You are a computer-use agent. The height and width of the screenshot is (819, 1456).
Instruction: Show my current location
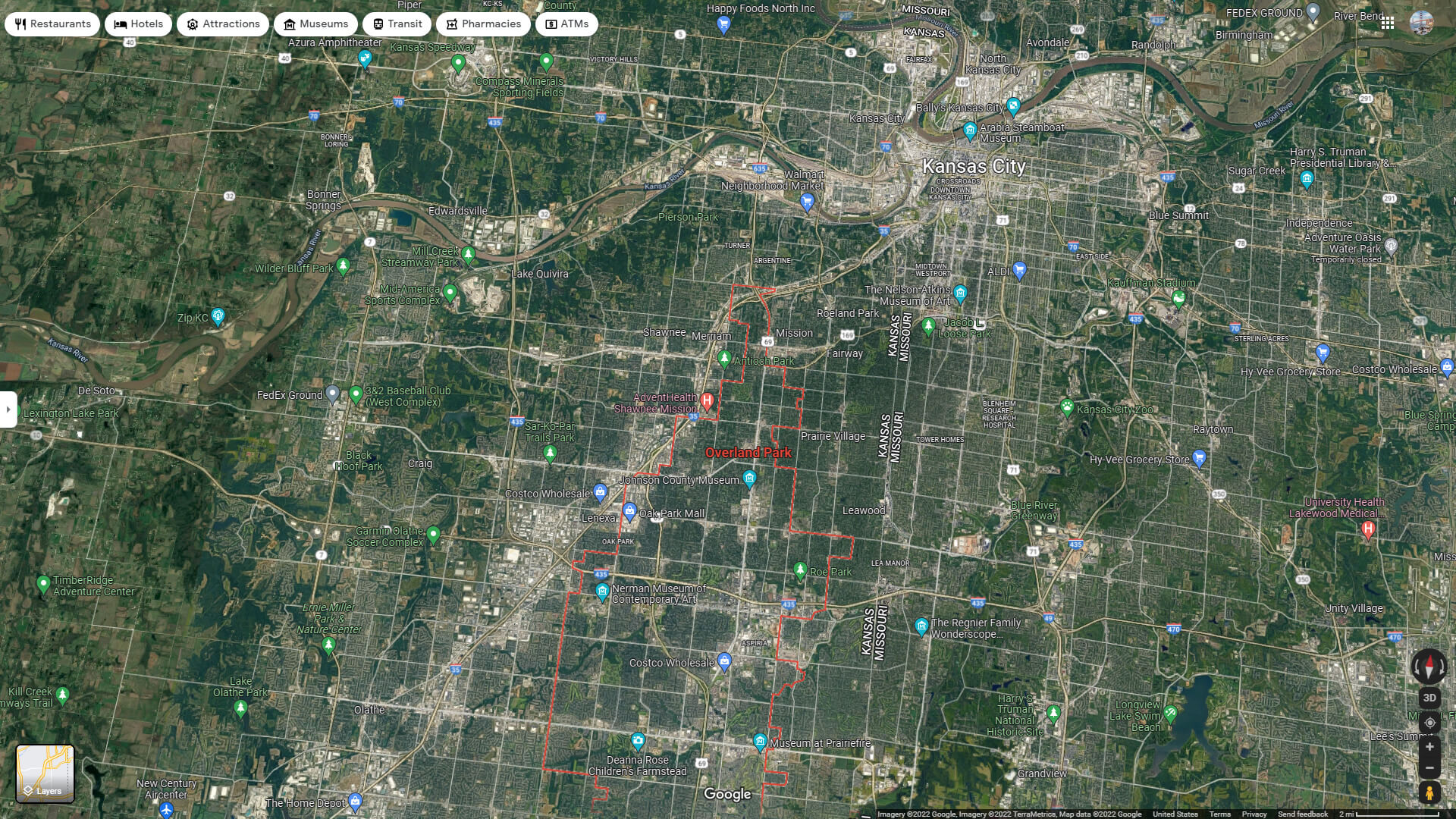coord(1429,723)
